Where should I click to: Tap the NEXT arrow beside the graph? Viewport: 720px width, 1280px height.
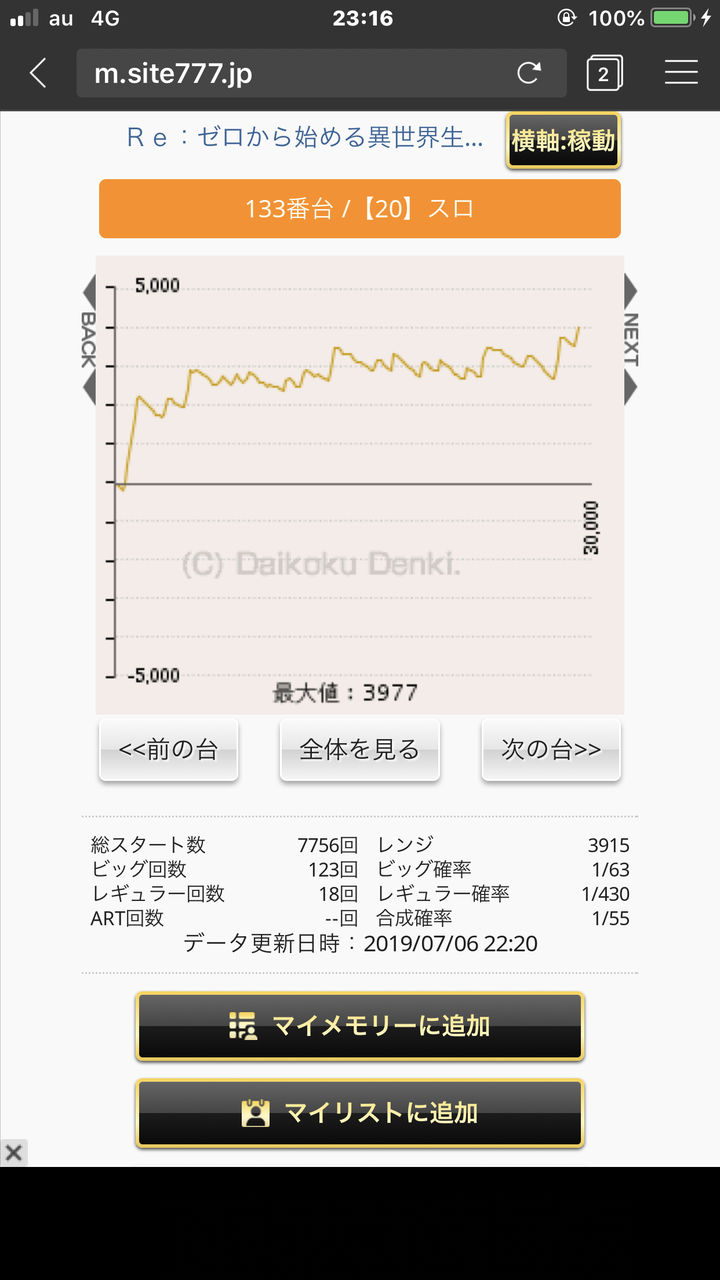(631, 340)
